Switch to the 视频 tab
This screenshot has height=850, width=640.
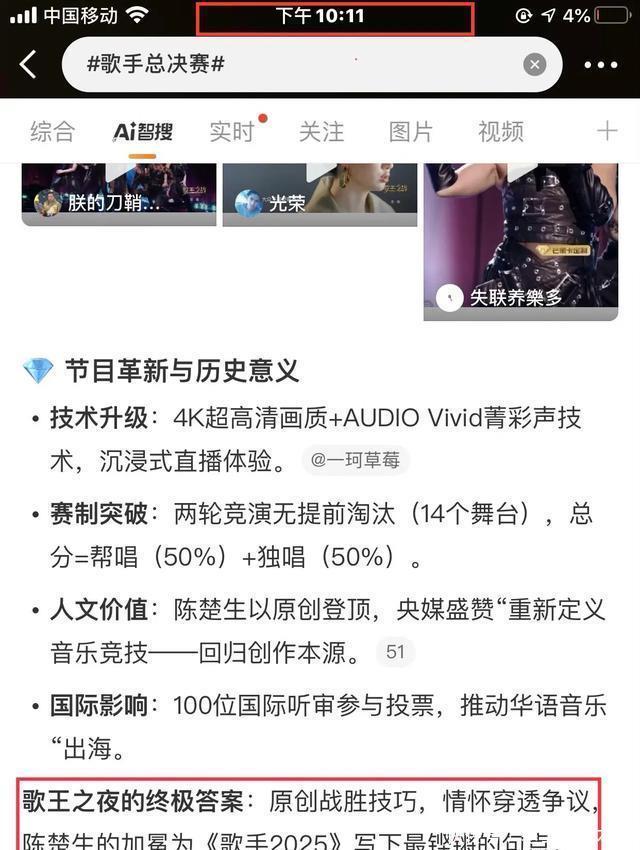(x=500, y=131)
